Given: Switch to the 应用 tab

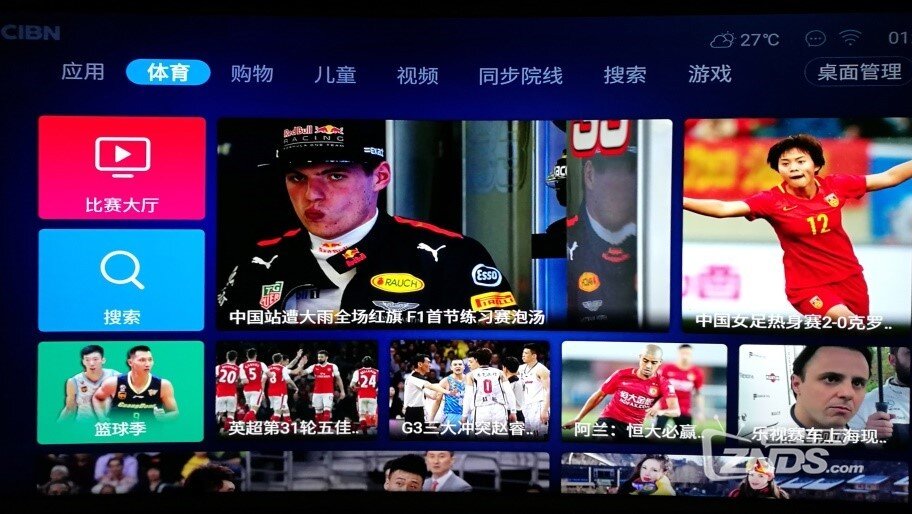Looking at the screenshot, I should [x=82, y=72].
